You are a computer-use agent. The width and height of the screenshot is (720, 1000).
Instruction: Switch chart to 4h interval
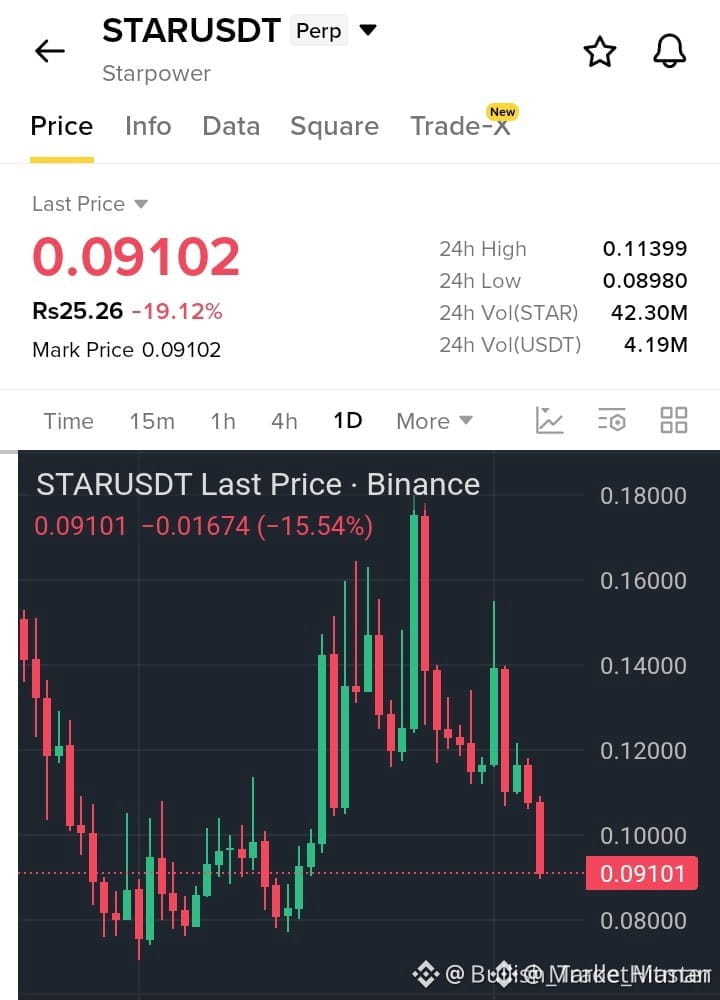click(x=284, y=421)
